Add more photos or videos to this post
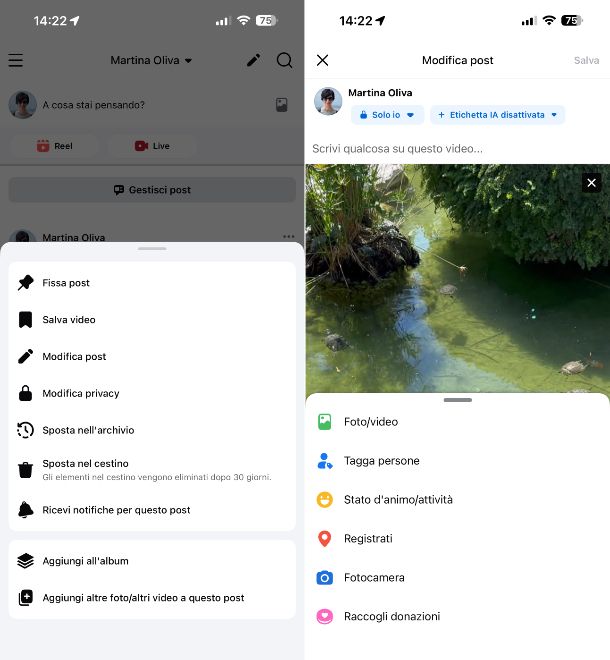610x660 pixels. click(x=143, y=598)
